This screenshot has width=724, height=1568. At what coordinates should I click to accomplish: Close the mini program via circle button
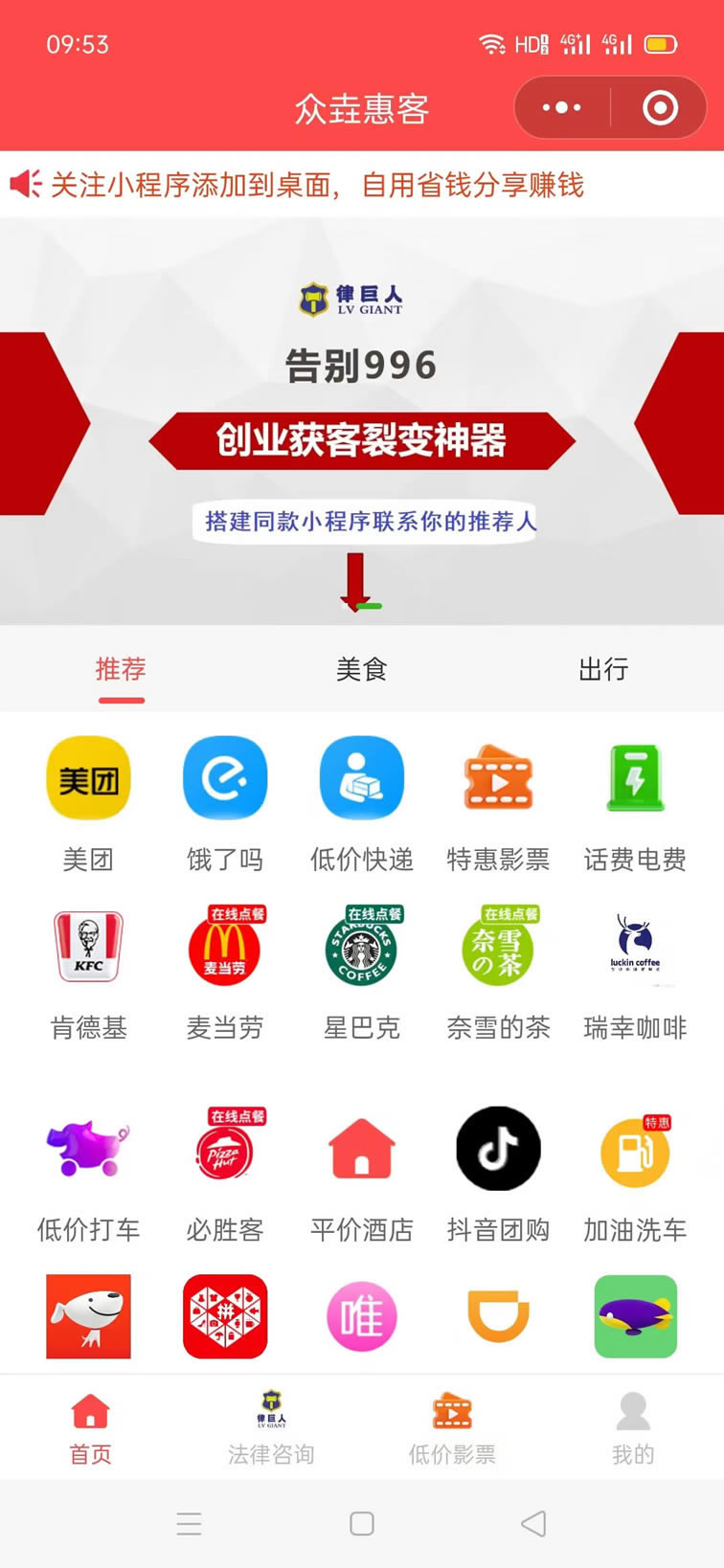pos(660,107)
